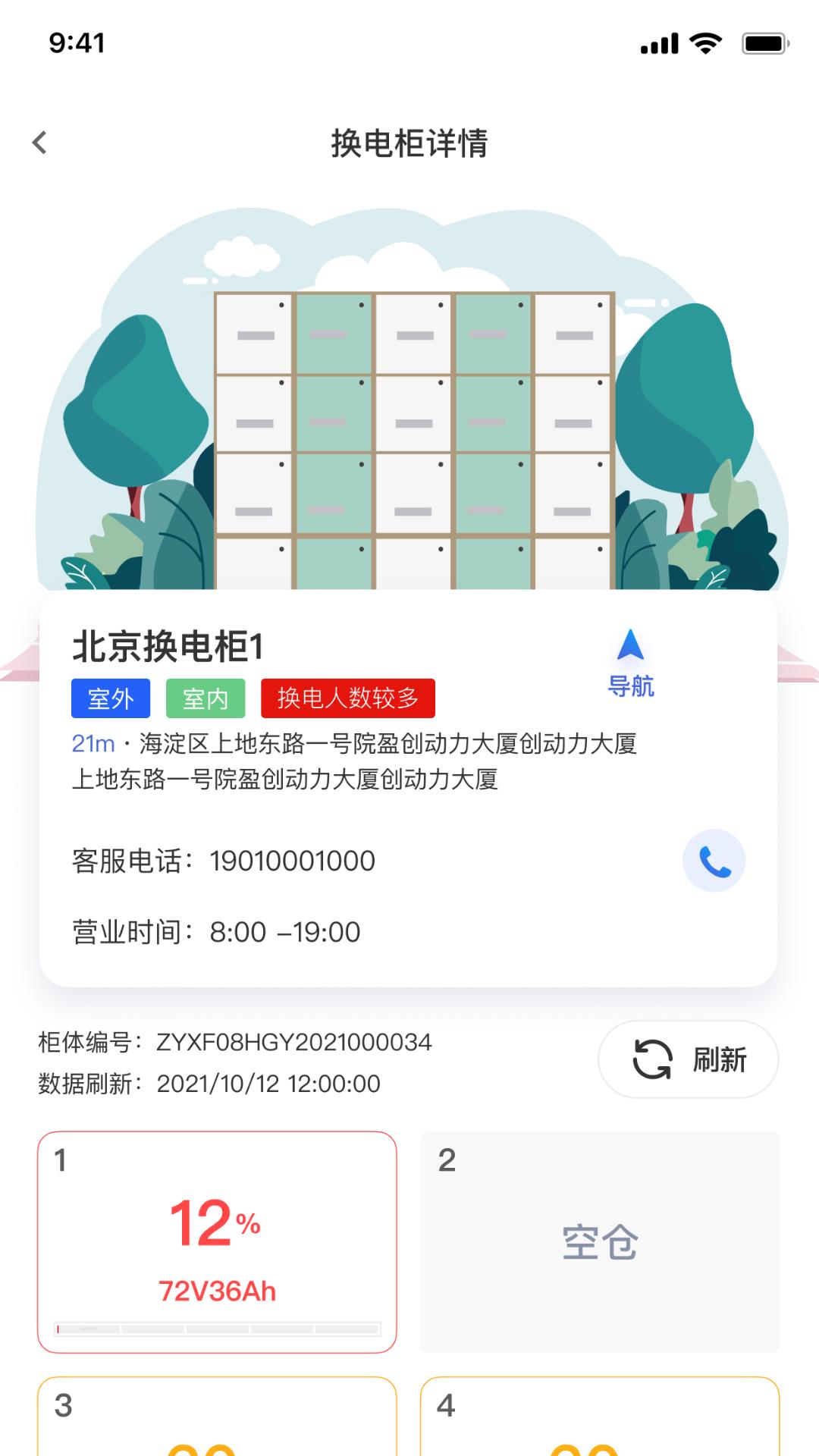Tap the cellular signal bars indicator
Viewport: 819px width, 1456px height.
tap(658, 44)
